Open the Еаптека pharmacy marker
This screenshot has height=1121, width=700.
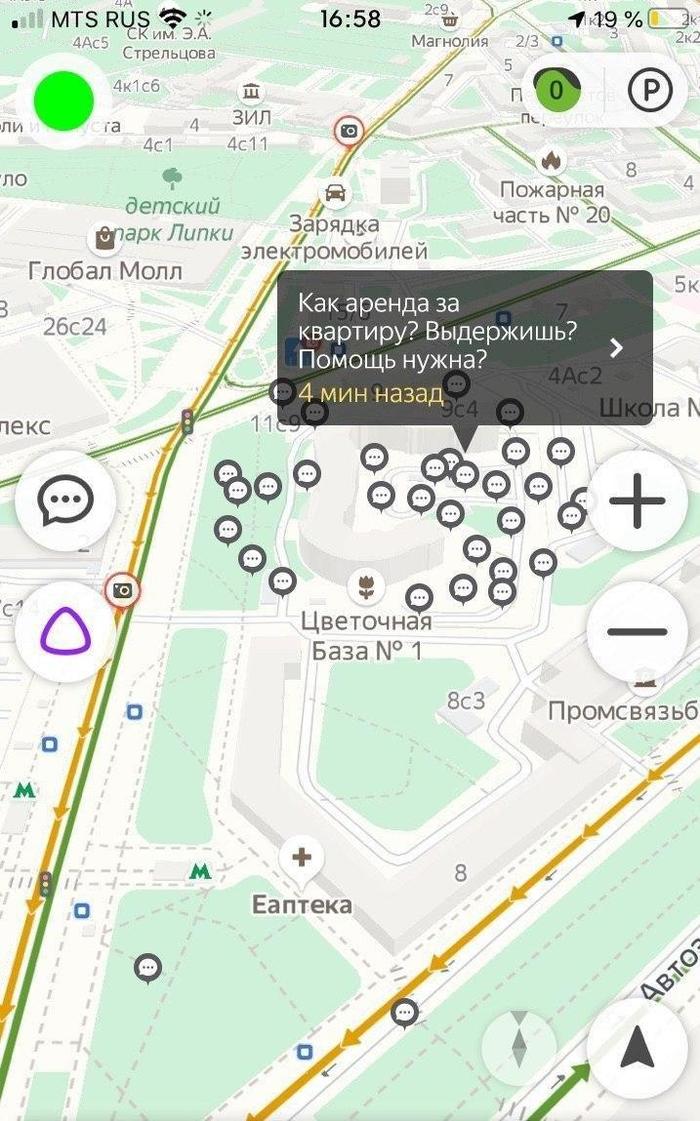(301, 858)
